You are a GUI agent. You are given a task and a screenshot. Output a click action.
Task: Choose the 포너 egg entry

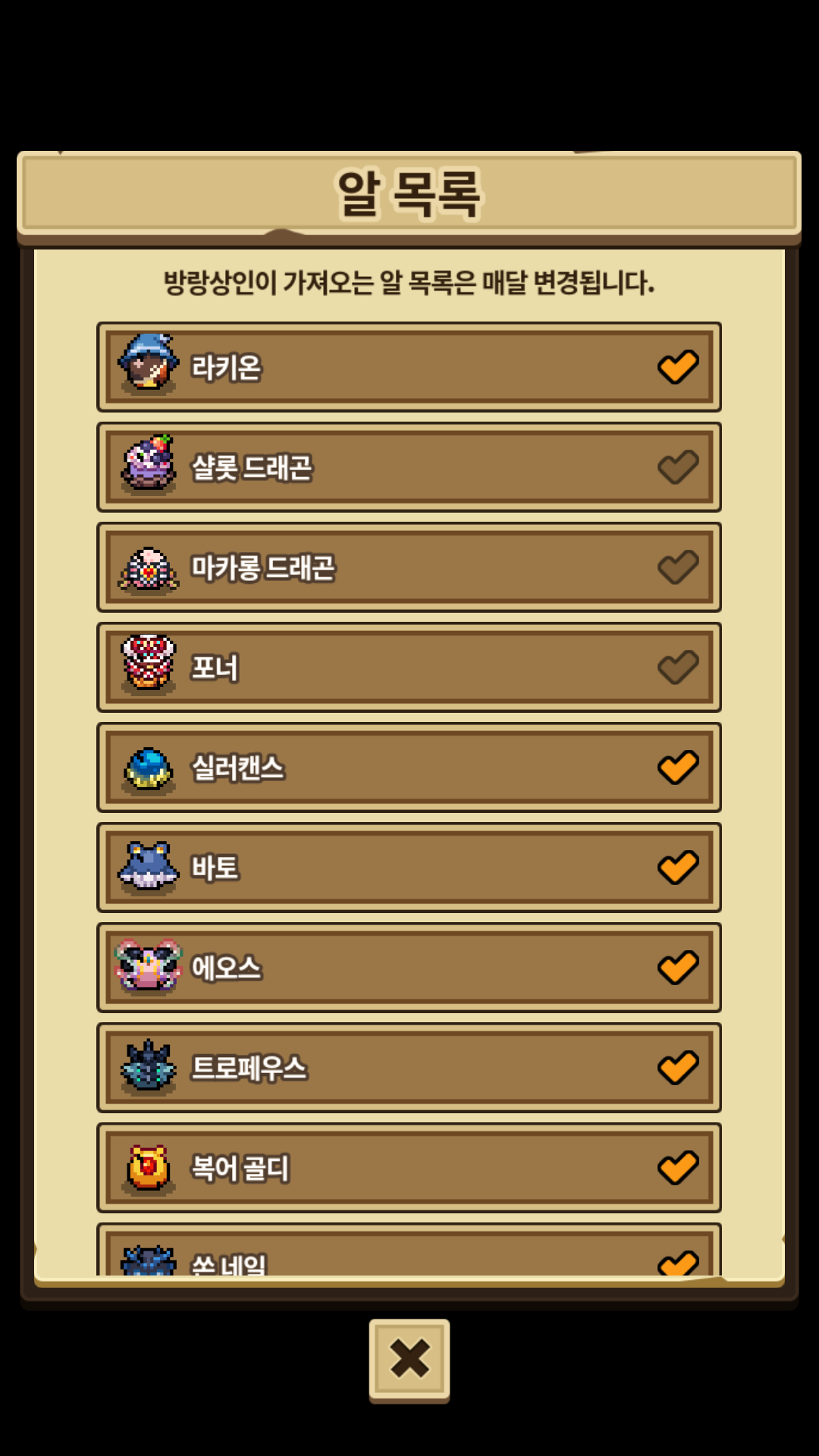click(409, 667)
